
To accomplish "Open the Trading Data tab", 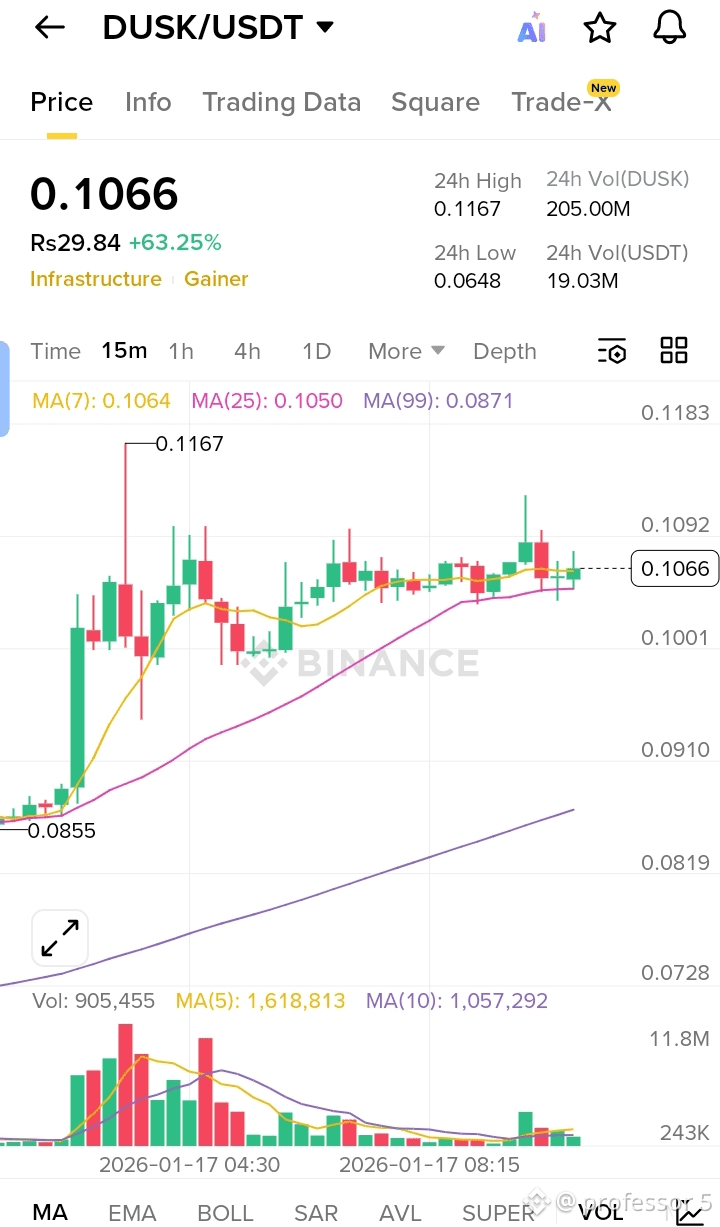I will (x=281, y=102).
